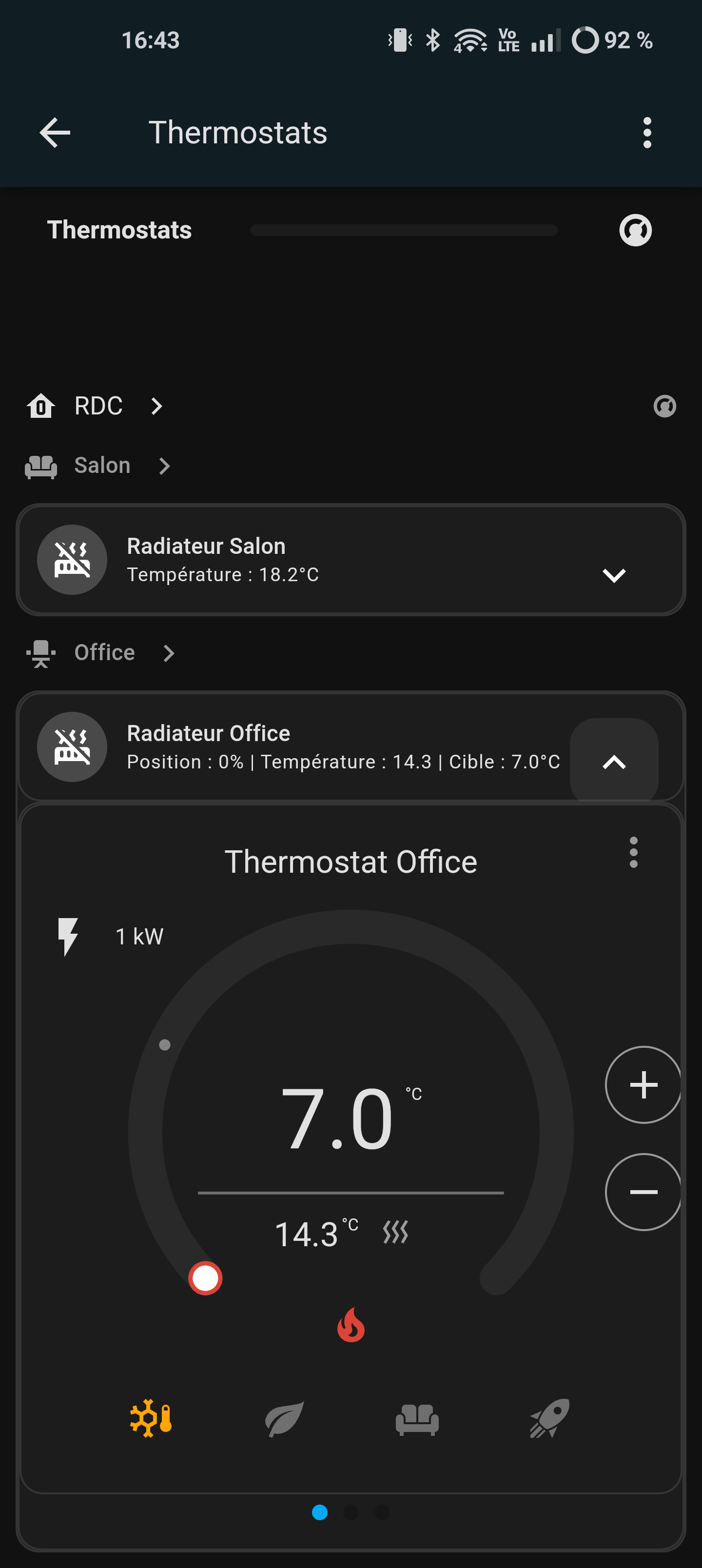
Task: Tap the gauge icon beside Thermostats heading
Action: (x=635, y=230)
